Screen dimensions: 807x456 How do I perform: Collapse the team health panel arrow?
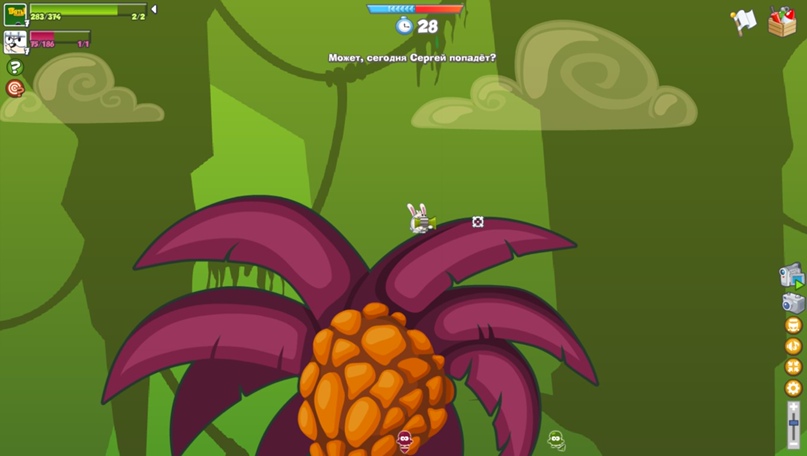click(154, 10)
